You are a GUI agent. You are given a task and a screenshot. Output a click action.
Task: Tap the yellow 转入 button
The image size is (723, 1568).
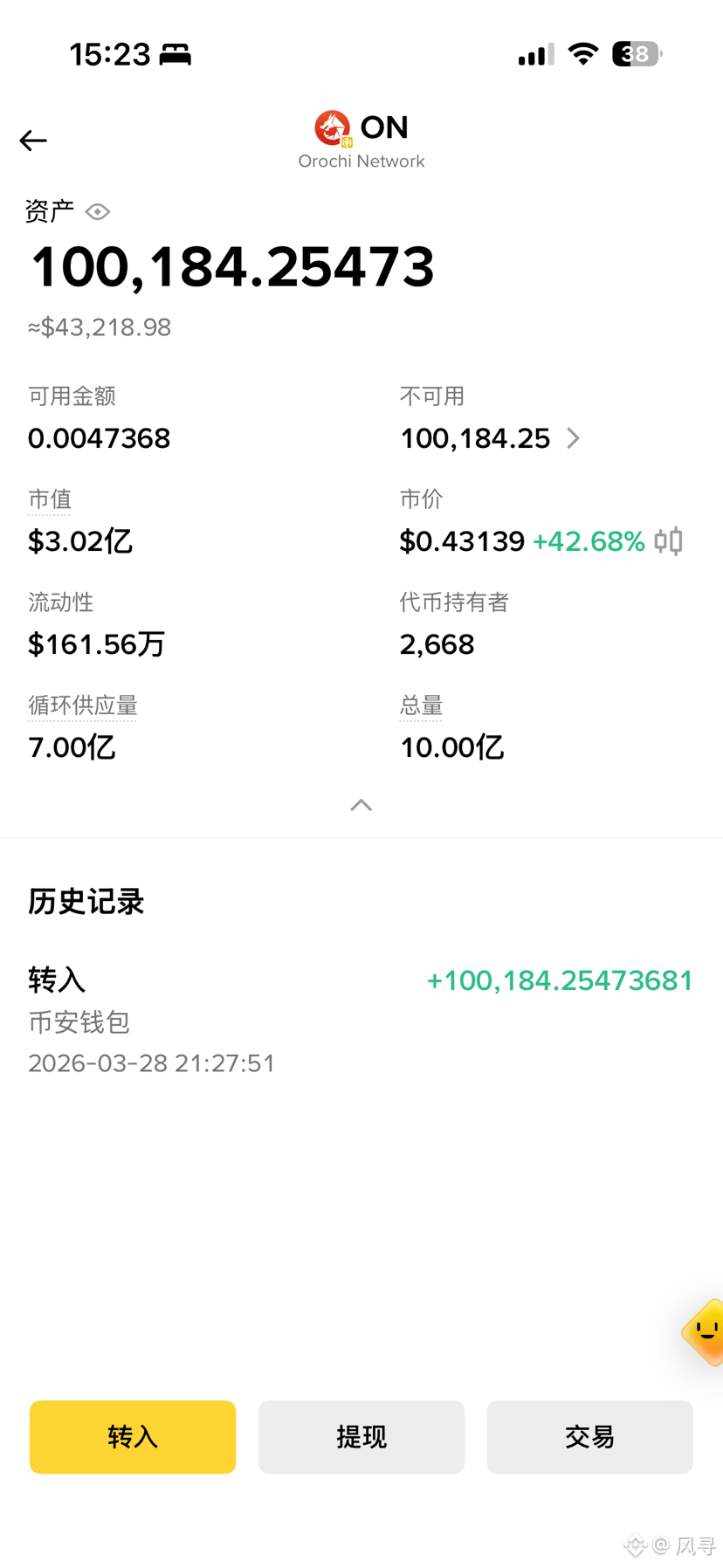tap(133, 1437)
